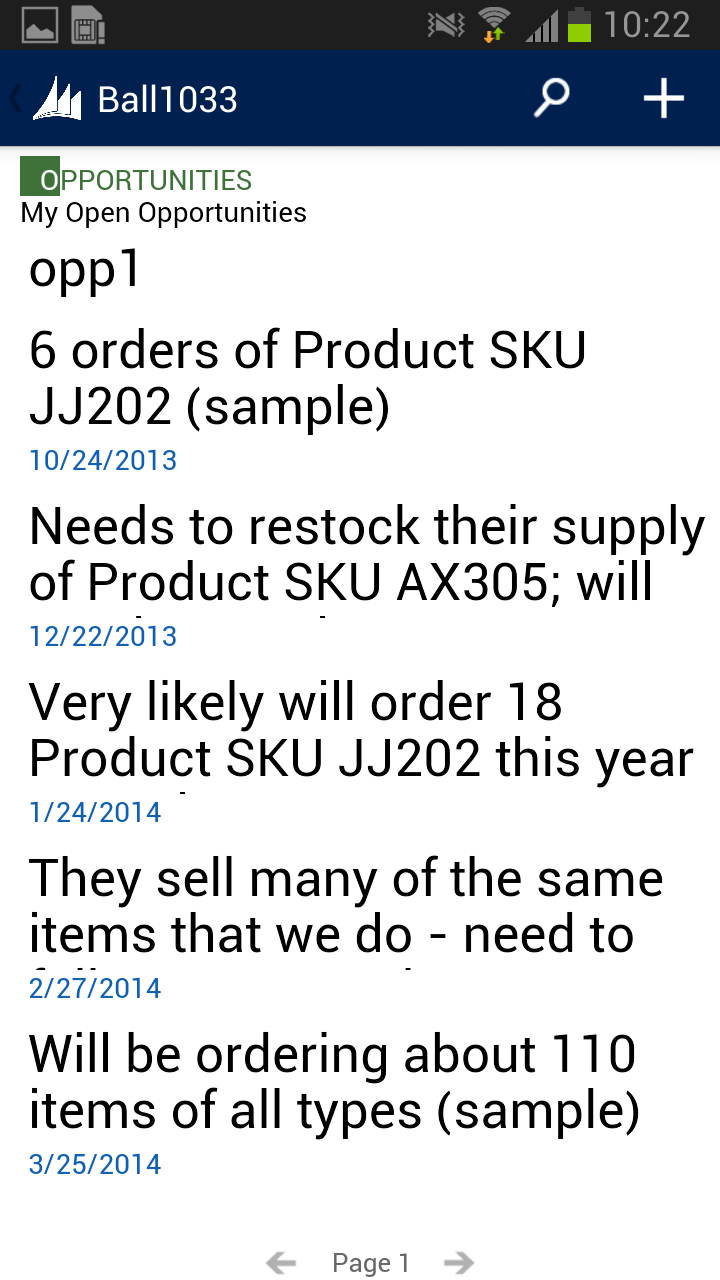The width and height of the screenshot is (720, 1280).
Task: Open the restock Product SKU AX305 opportunity
Action: click(x=366, y=555)
